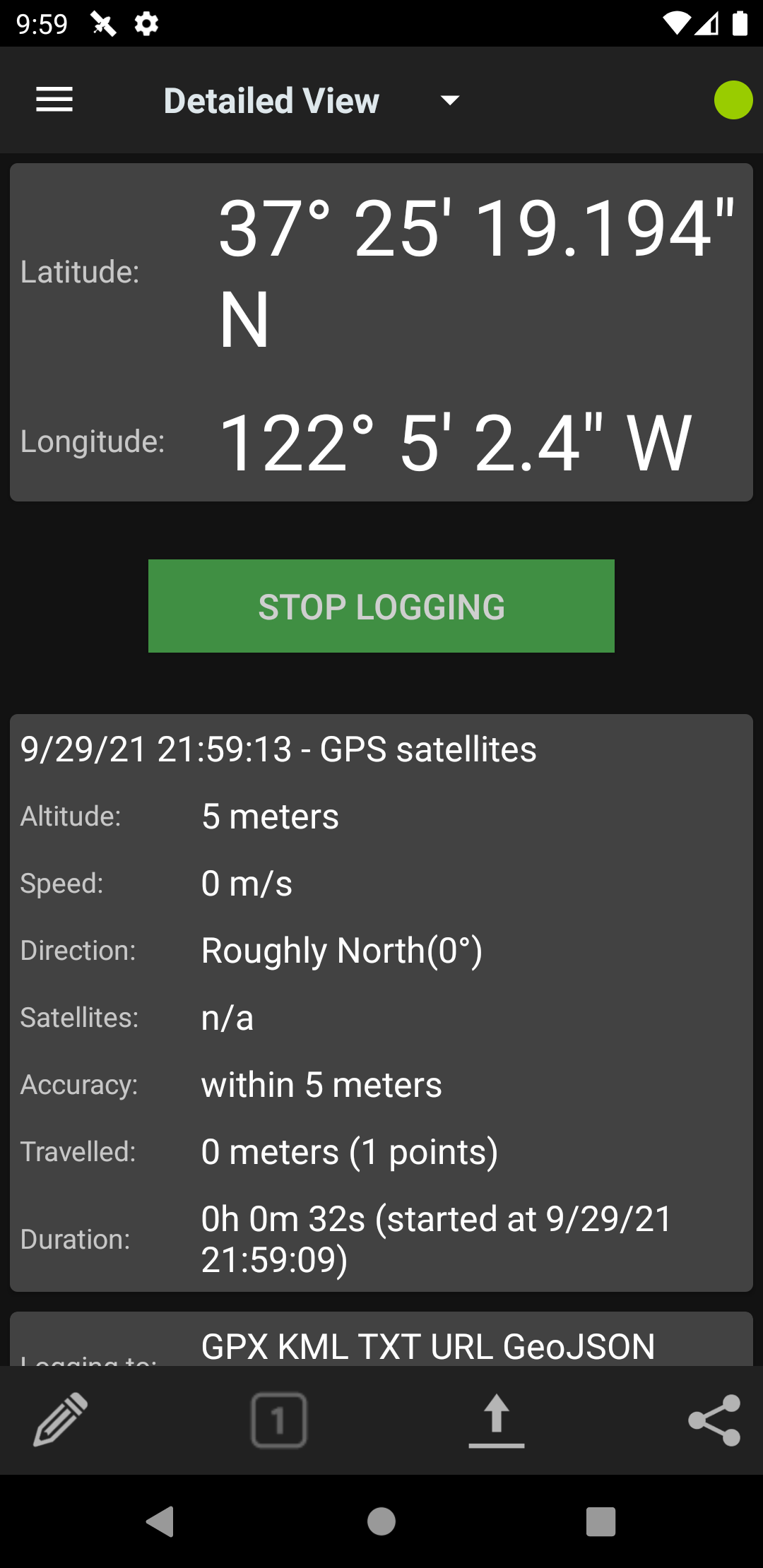Screen dimensions: 763x1568
Task: Open the hamburger navigation menu
Action: click(54, 100)
